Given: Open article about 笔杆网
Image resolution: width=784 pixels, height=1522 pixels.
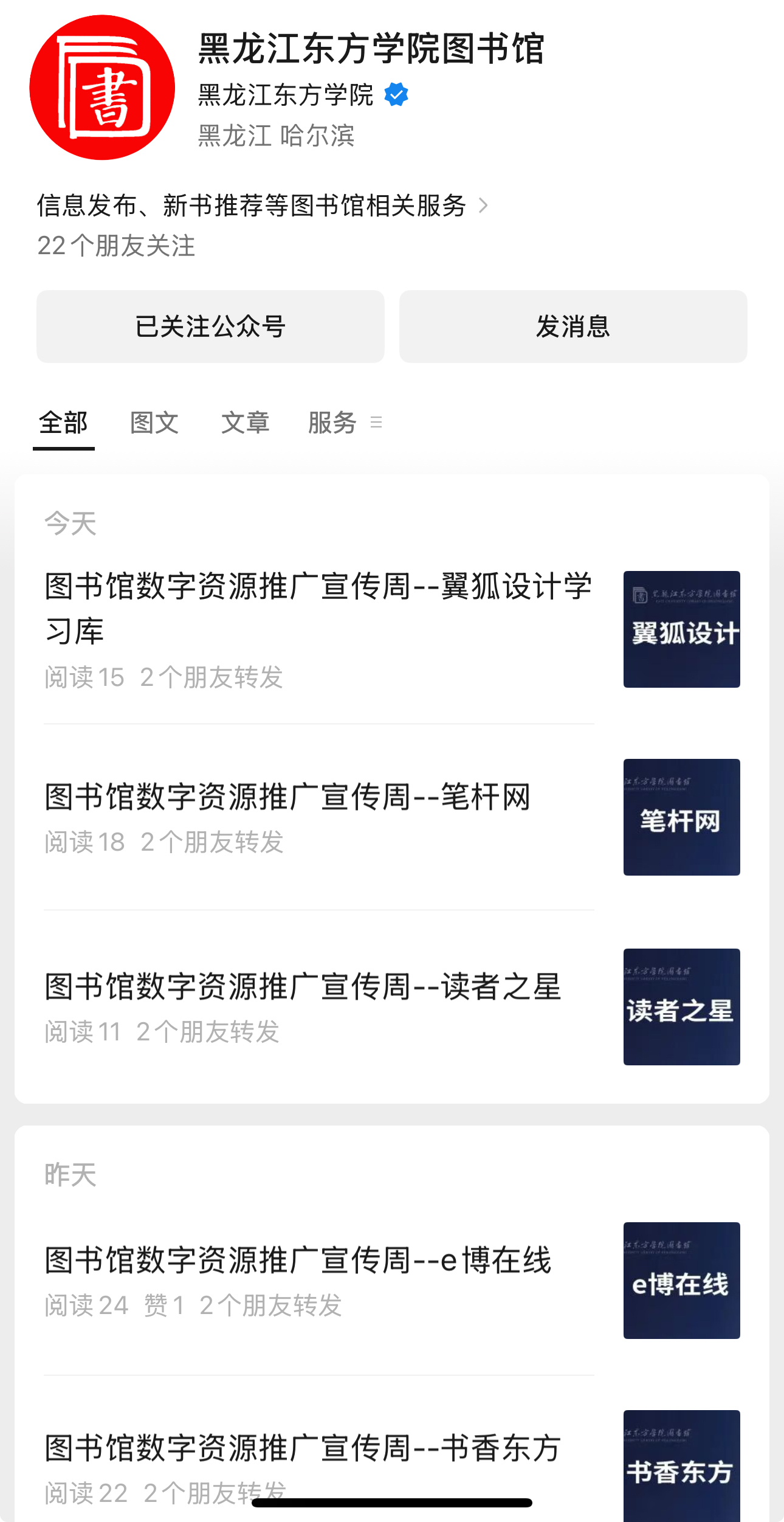Looking at the screenshot, I should point(287,797).
